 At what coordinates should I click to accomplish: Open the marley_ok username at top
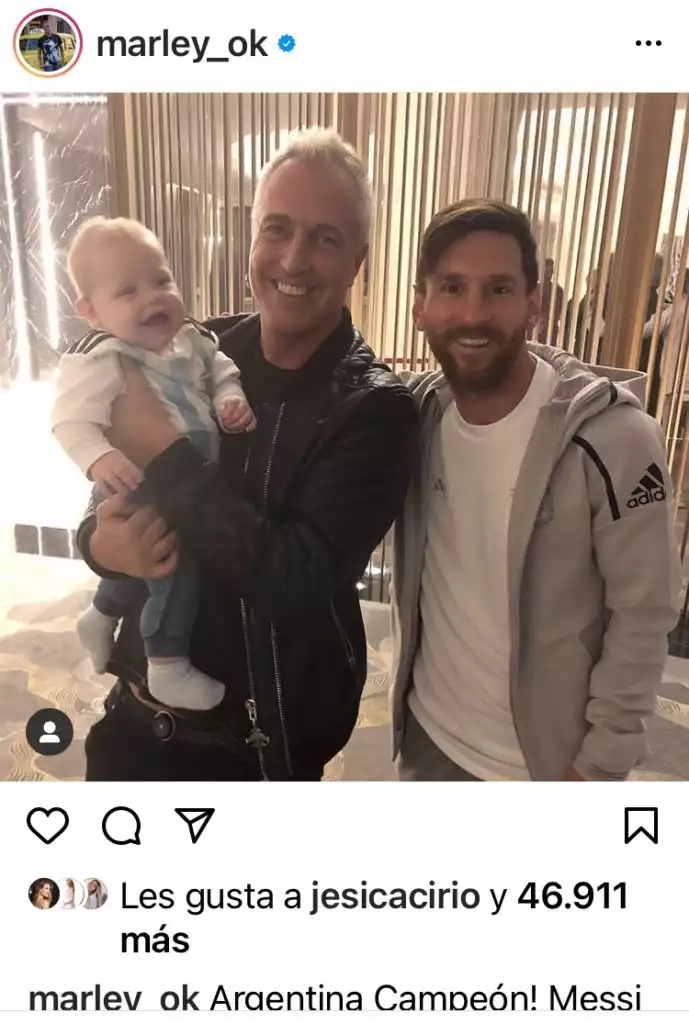click(x=182, y=44)
